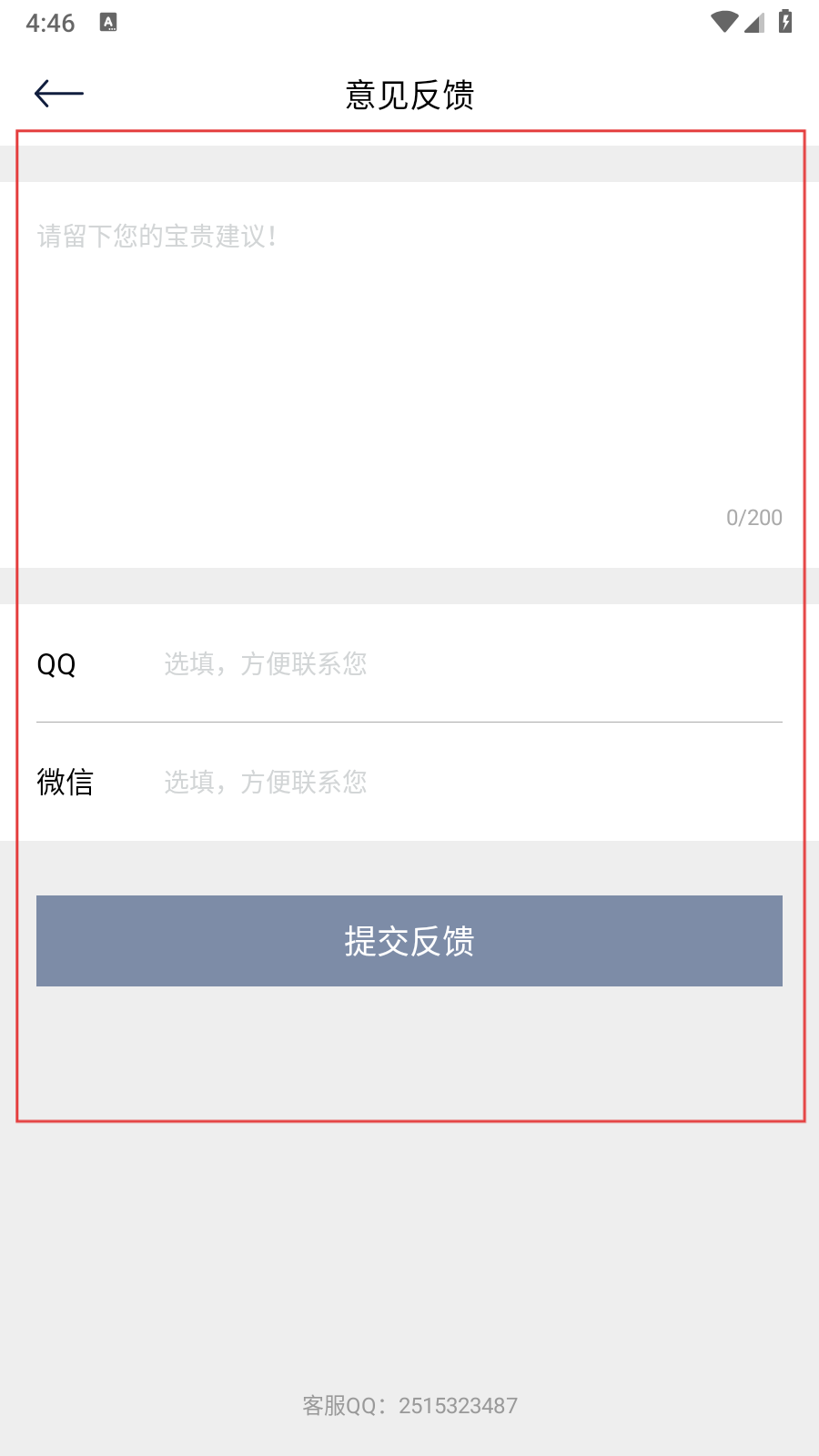Go back using the arrow icon
This screenshot has height=1456, width=819.
[x=59, y=93]
